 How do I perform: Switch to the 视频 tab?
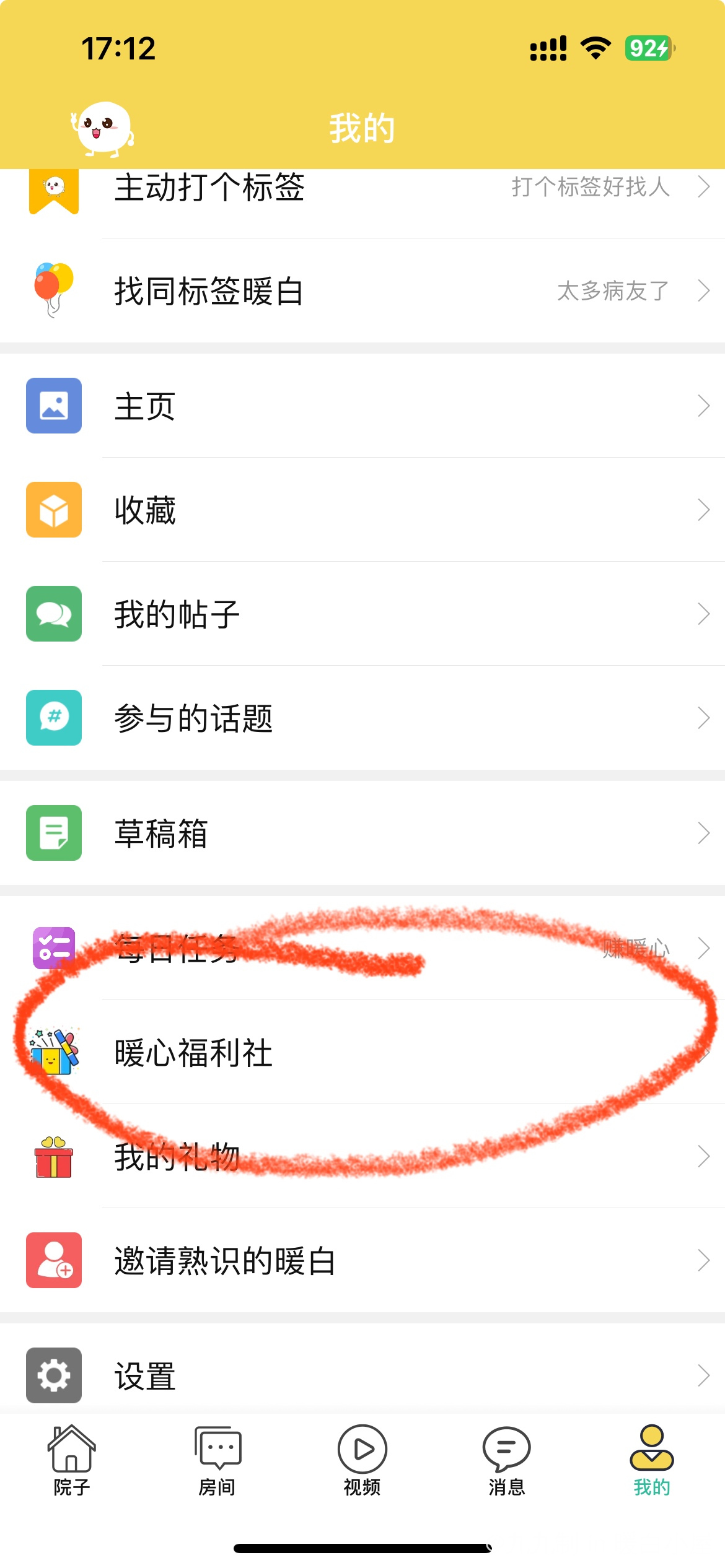(x=362, y=1460)
